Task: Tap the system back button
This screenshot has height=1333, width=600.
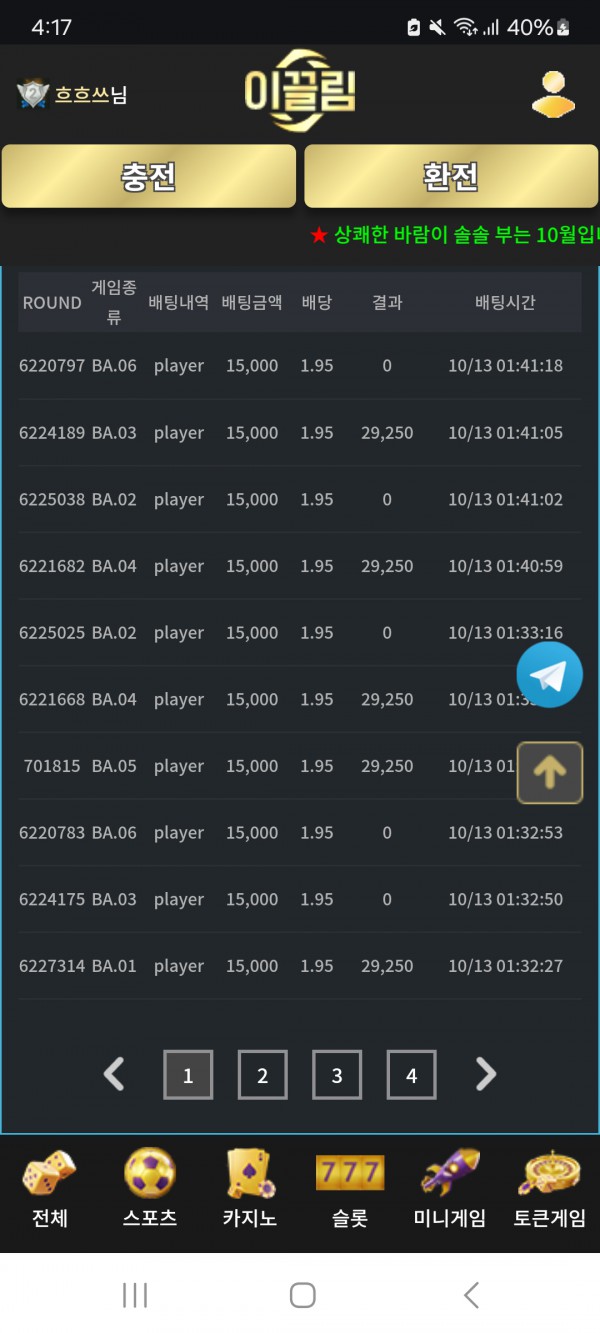Action: click(x=471, y=1295)
